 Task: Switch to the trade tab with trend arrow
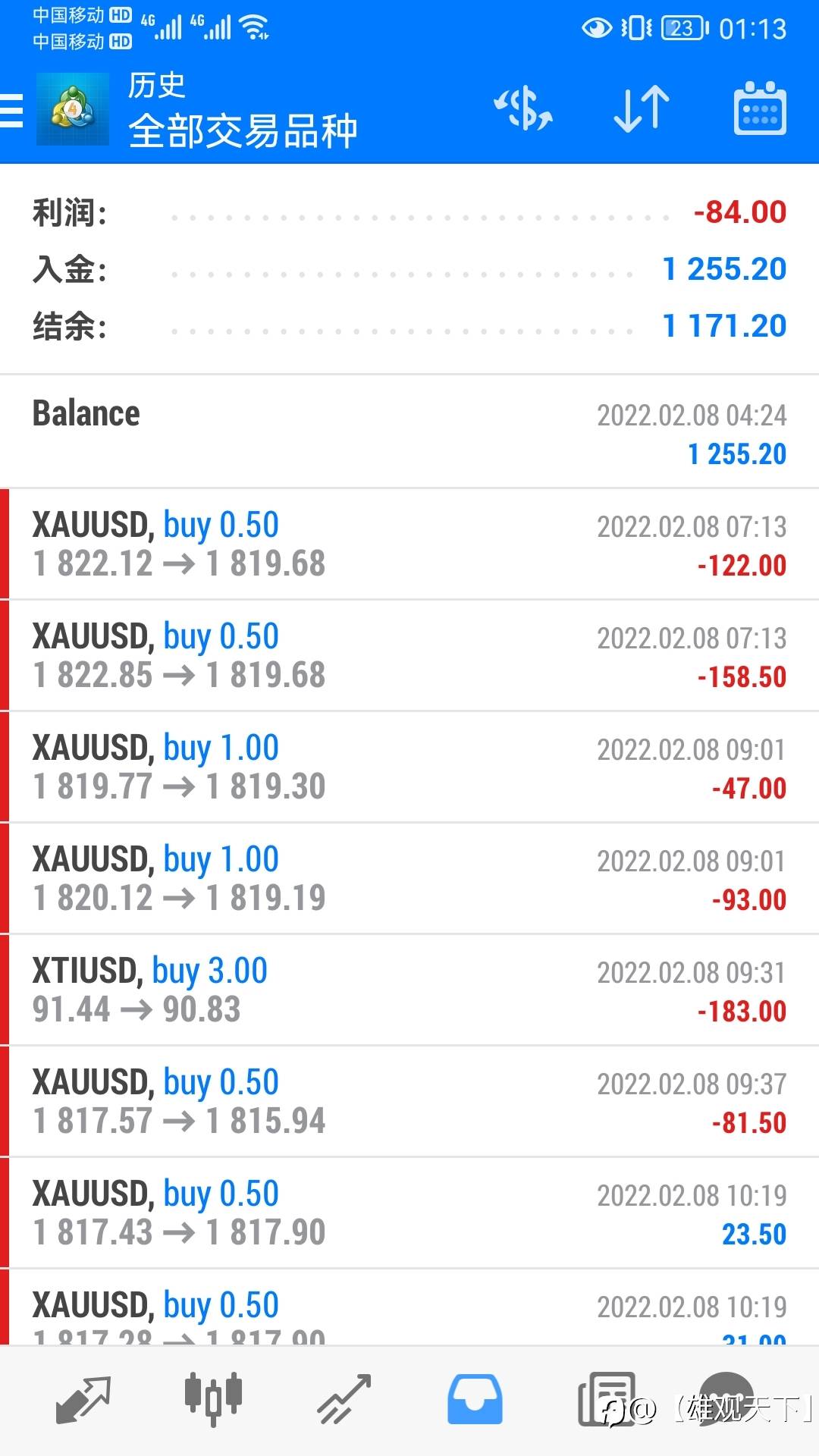click(344, 1399)
